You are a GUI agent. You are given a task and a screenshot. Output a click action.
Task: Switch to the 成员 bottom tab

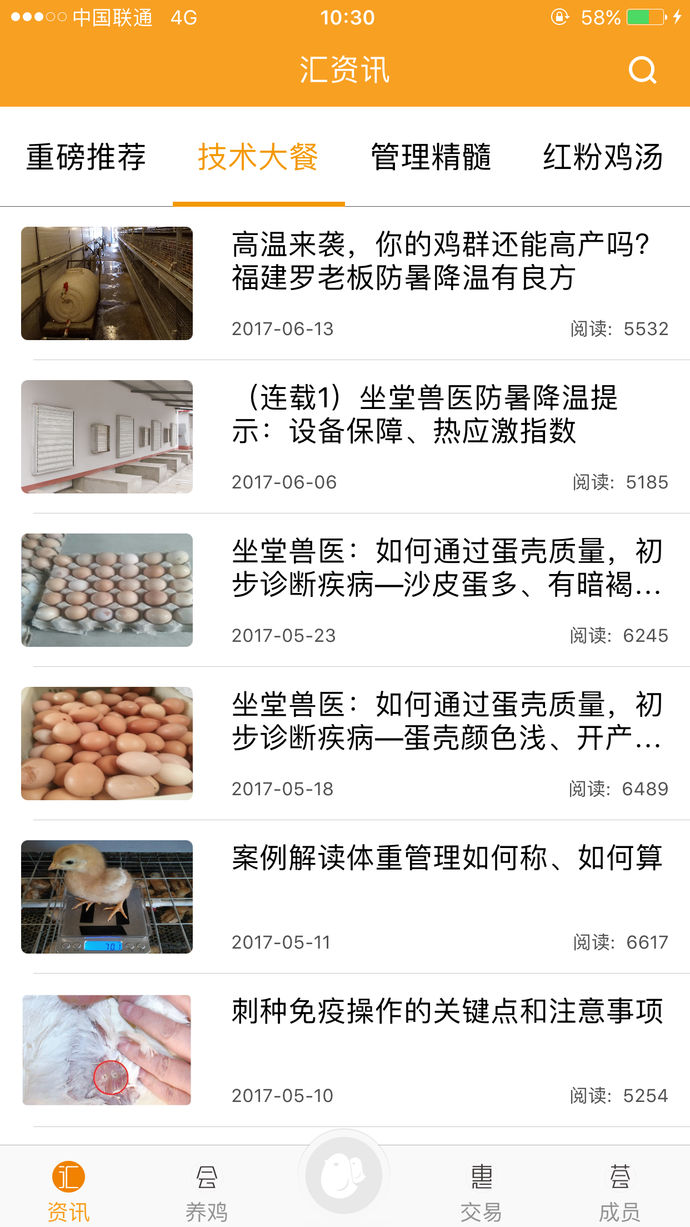click(619, 1191)
